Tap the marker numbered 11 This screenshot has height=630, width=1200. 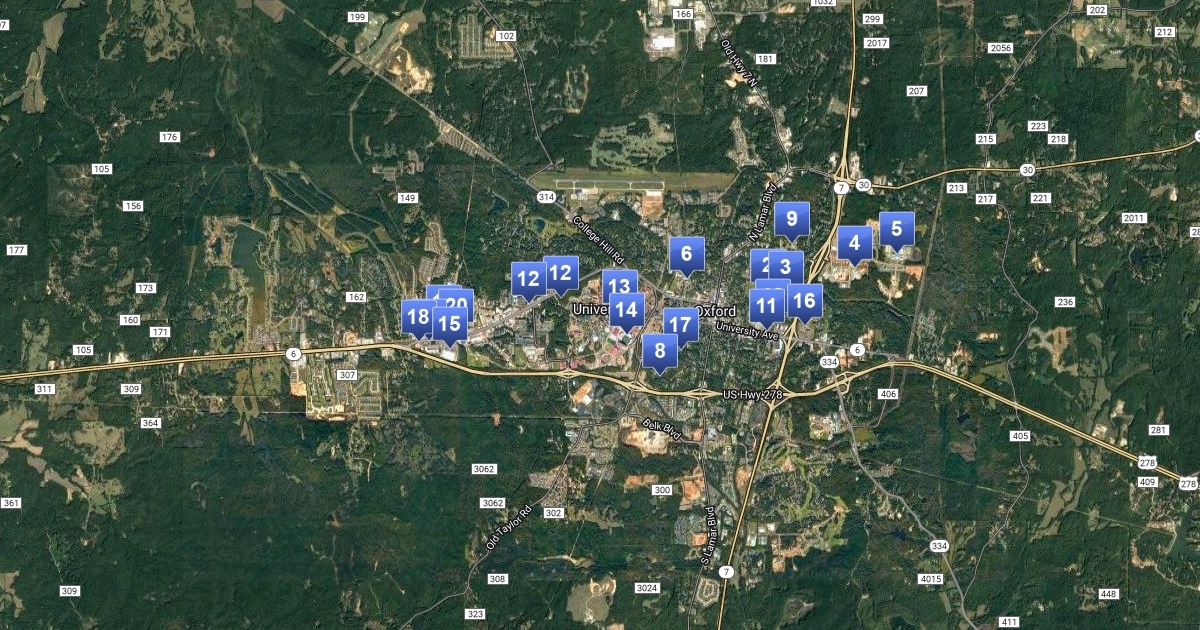point(767,307)
